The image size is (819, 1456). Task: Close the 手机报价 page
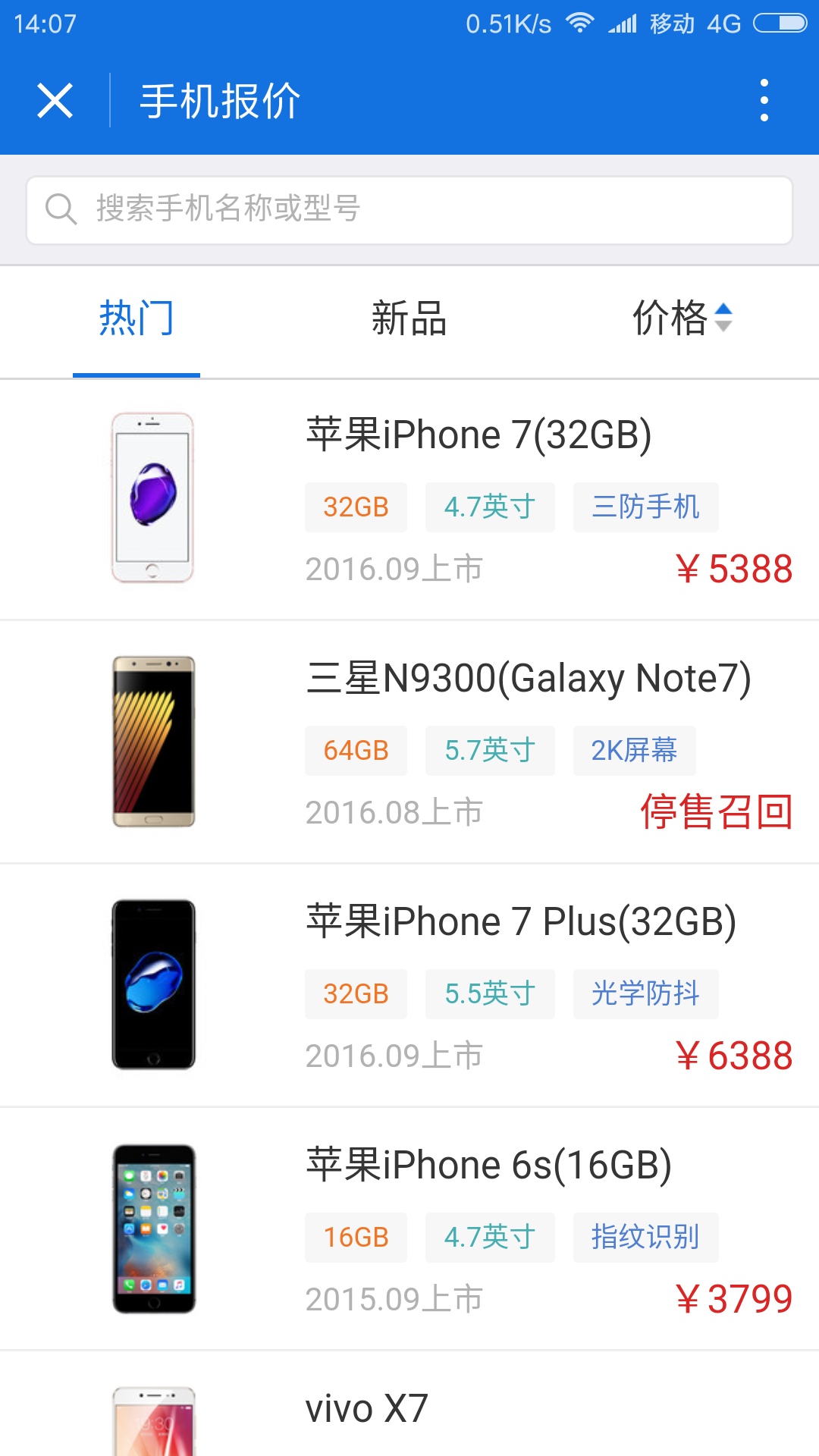pyautogui.click(x=55, y=101)
